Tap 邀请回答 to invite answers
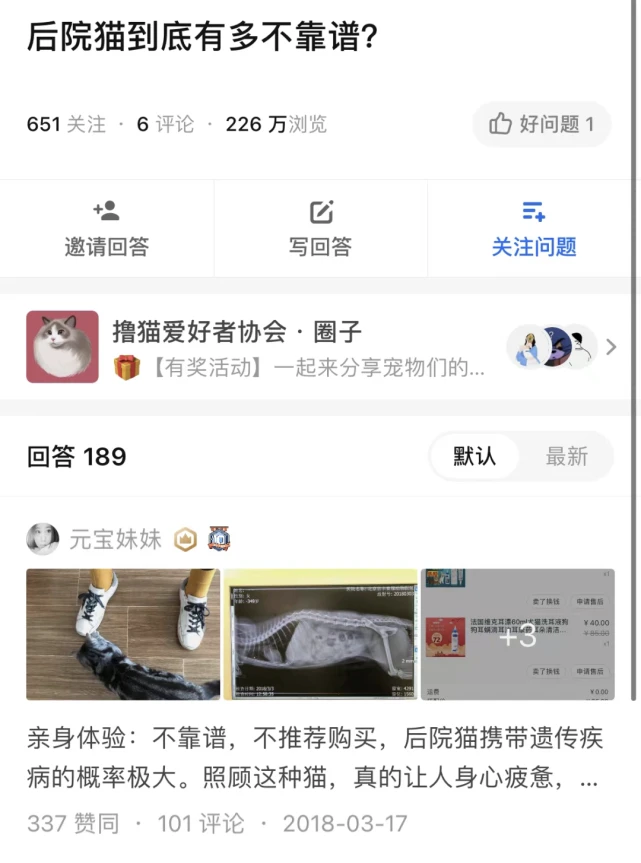 point(106,229)
